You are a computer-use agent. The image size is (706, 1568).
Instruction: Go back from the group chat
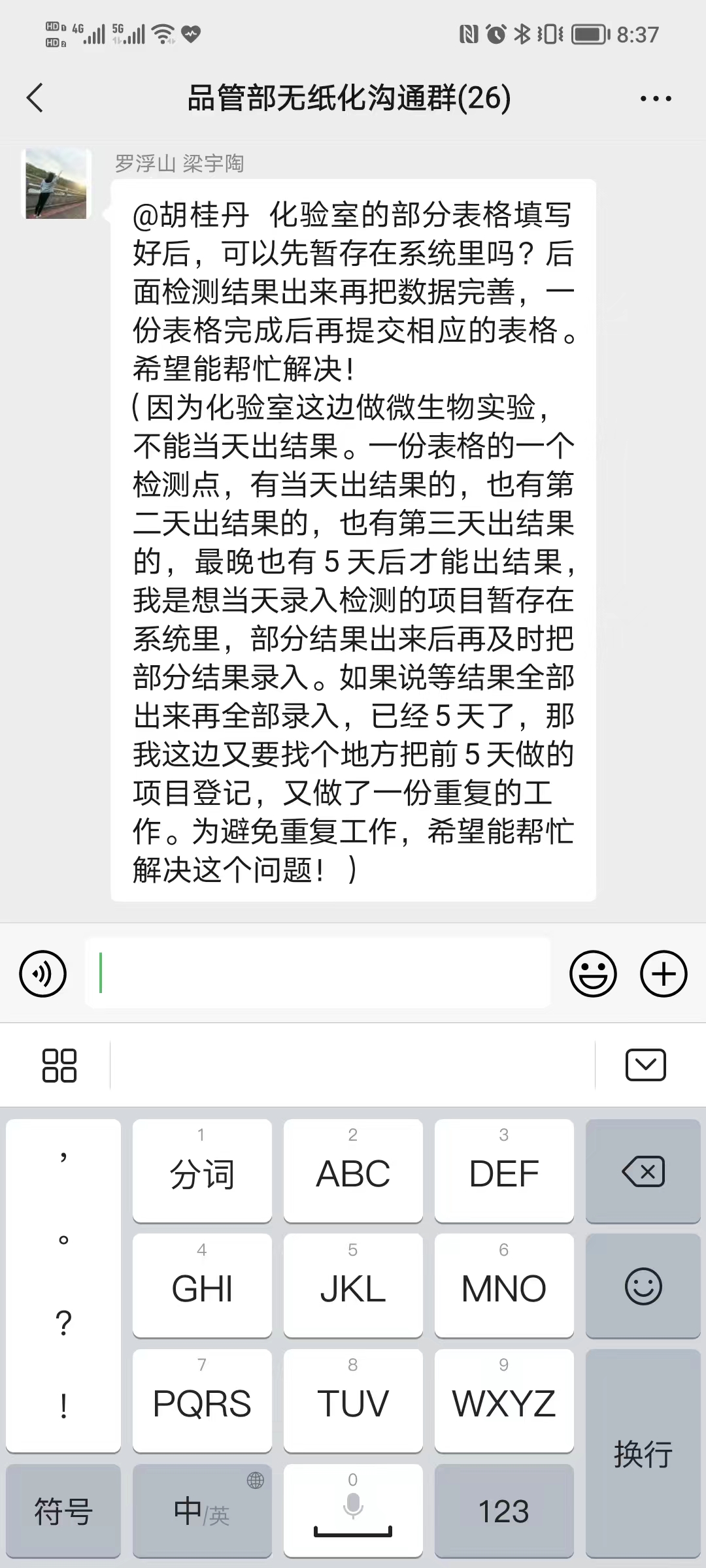35,98
